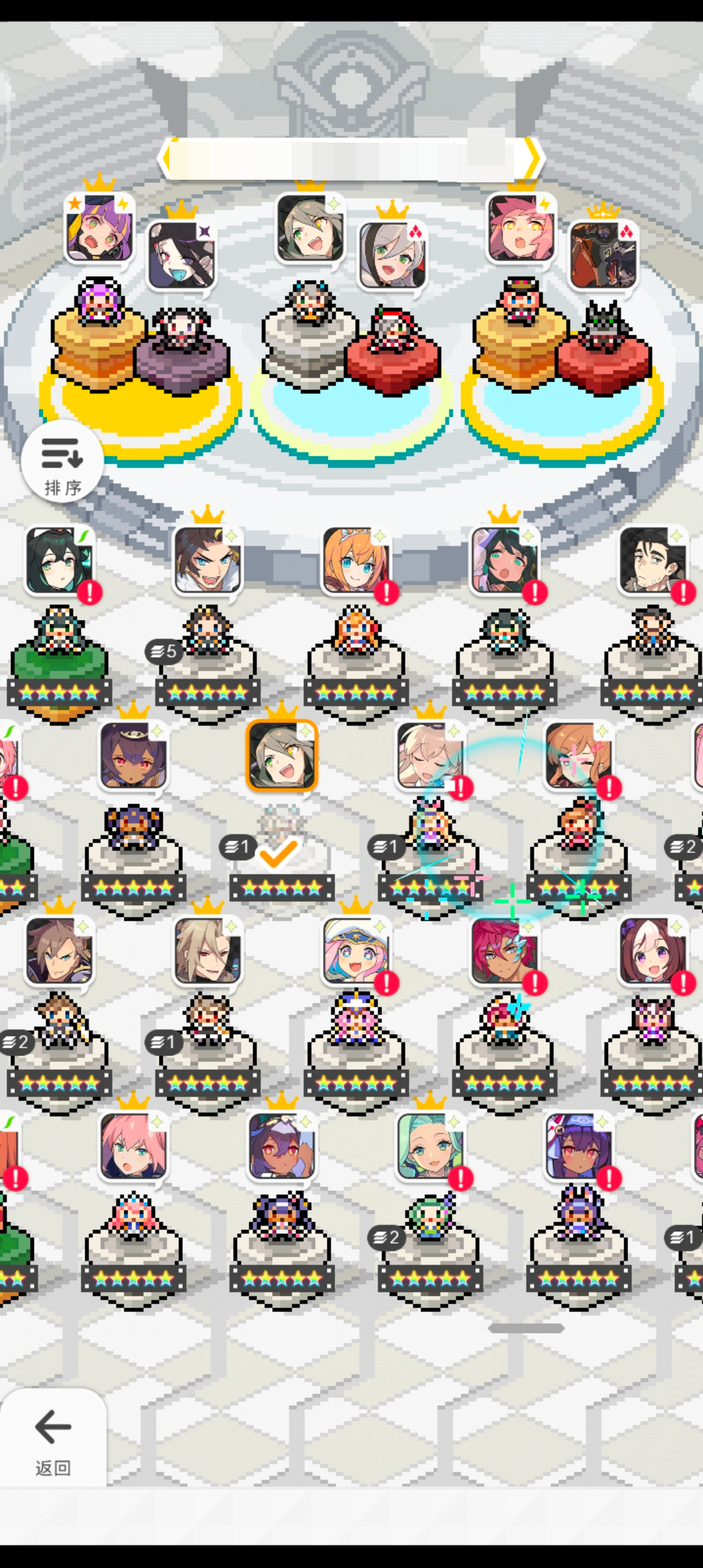Choose the teal-haired girl hero portrait
This screenshot has width=703, height=1568.
click(430, 1147)
